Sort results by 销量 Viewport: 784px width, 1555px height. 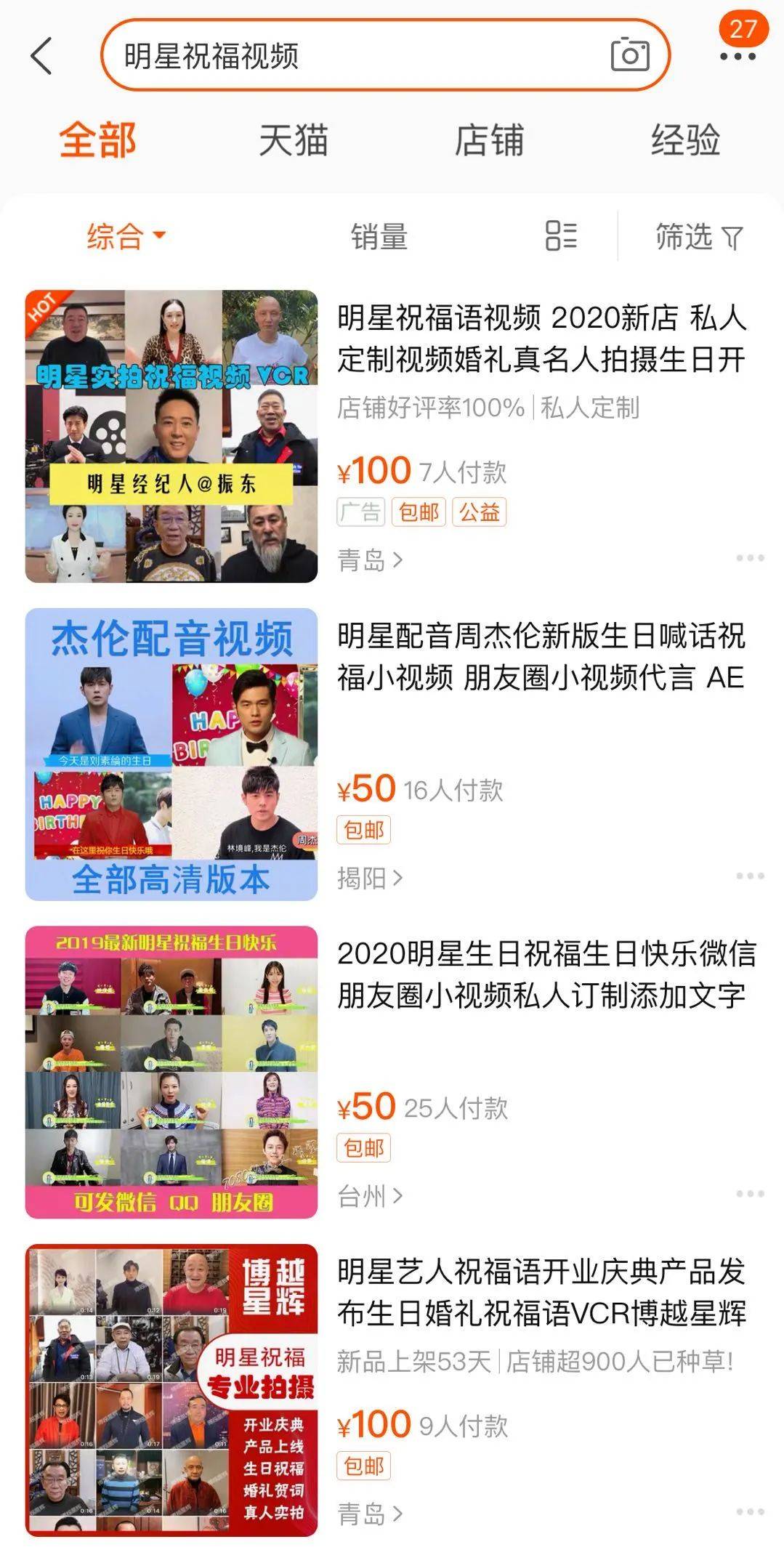[x=379, y=237]
